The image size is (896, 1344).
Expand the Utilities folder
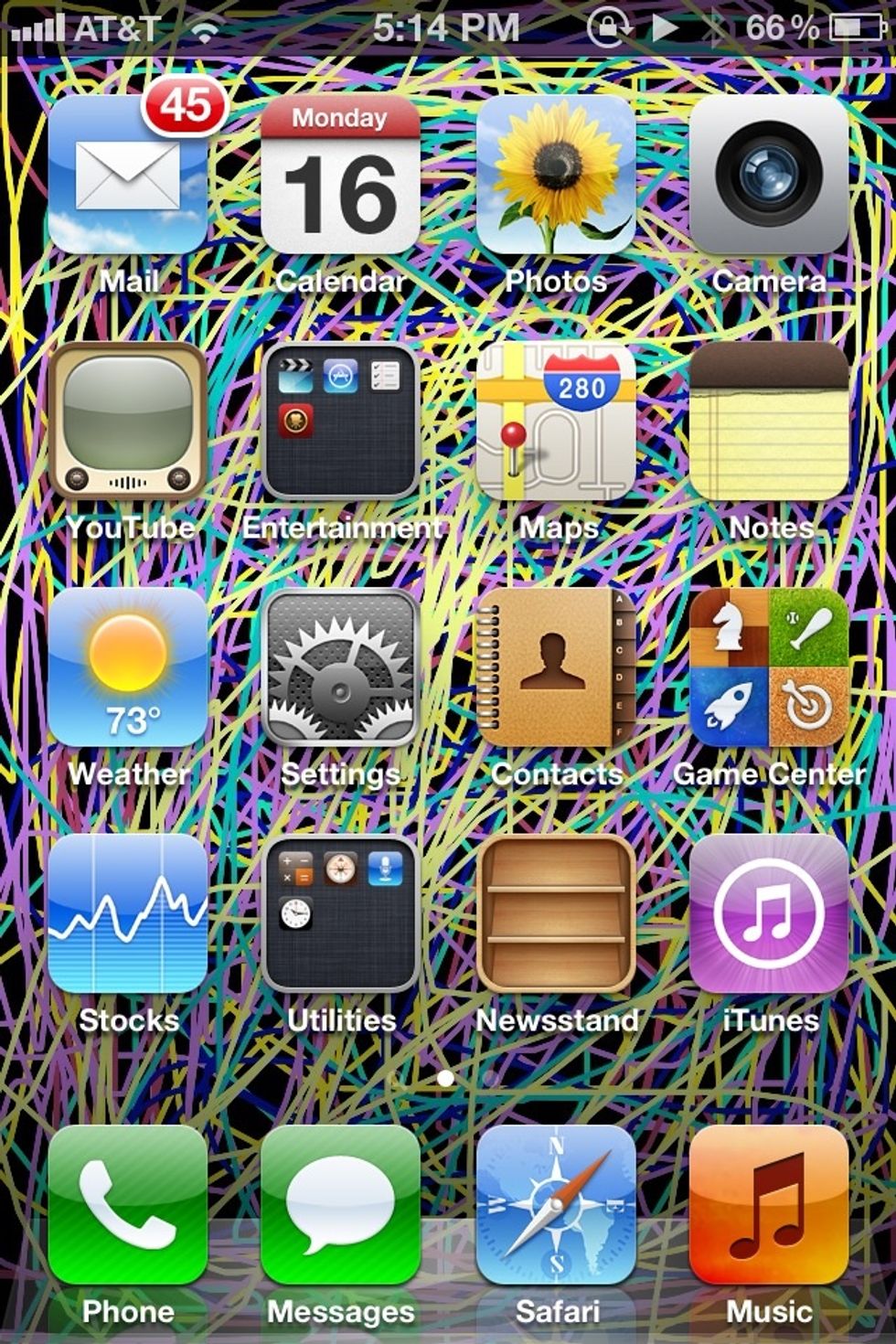[340, 914]
